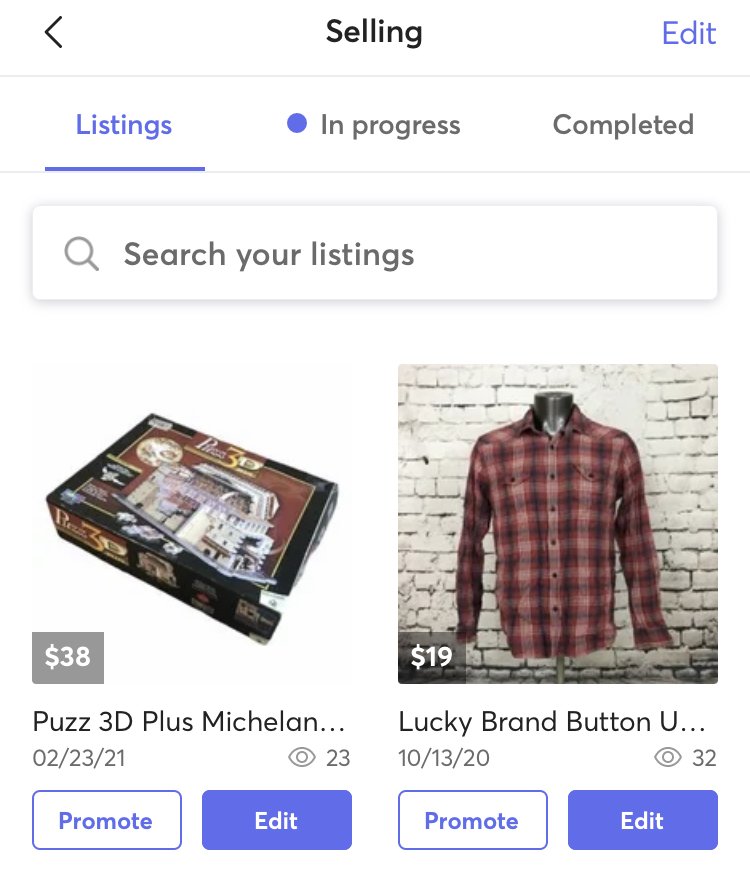Open the Completed tab
The height and width of the screenshot is (878, 750).
point(623,124)
